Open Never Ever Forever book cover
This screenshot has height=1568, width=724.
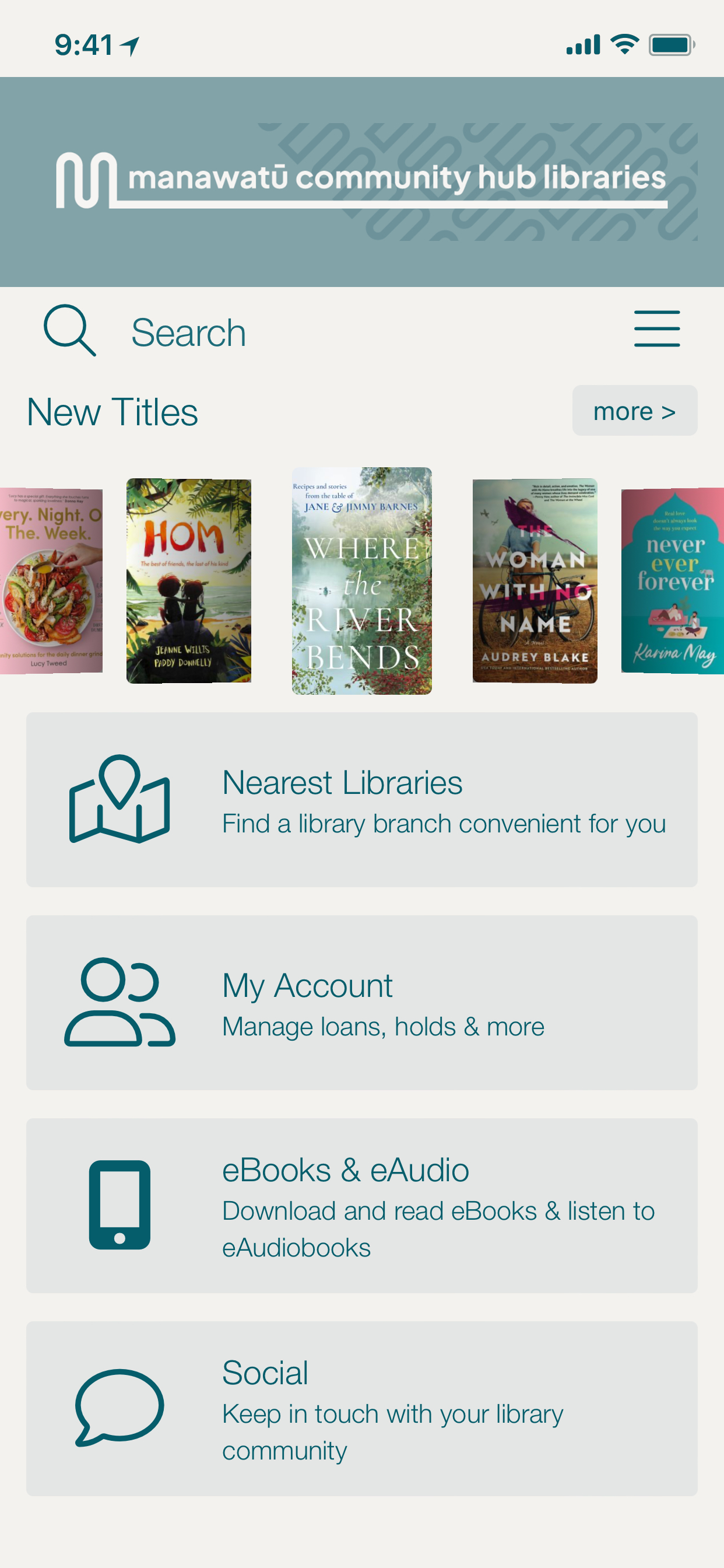(672, 580)
